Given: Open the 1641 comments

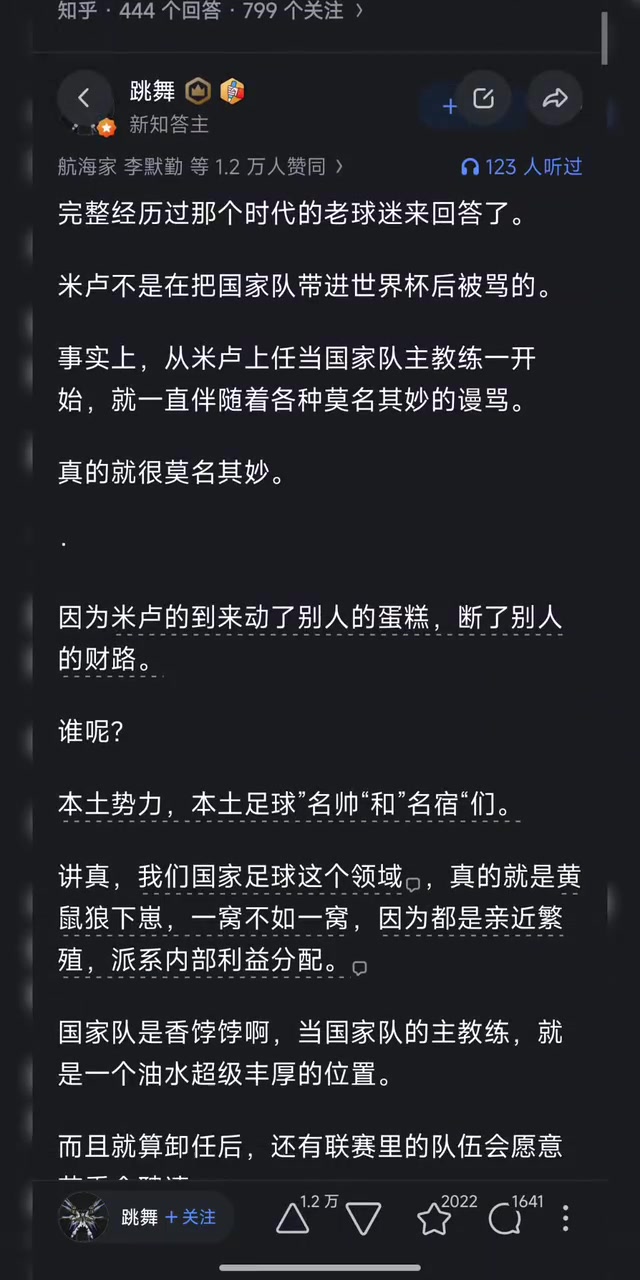Looking at the screenshot, I should [505, 1217].
